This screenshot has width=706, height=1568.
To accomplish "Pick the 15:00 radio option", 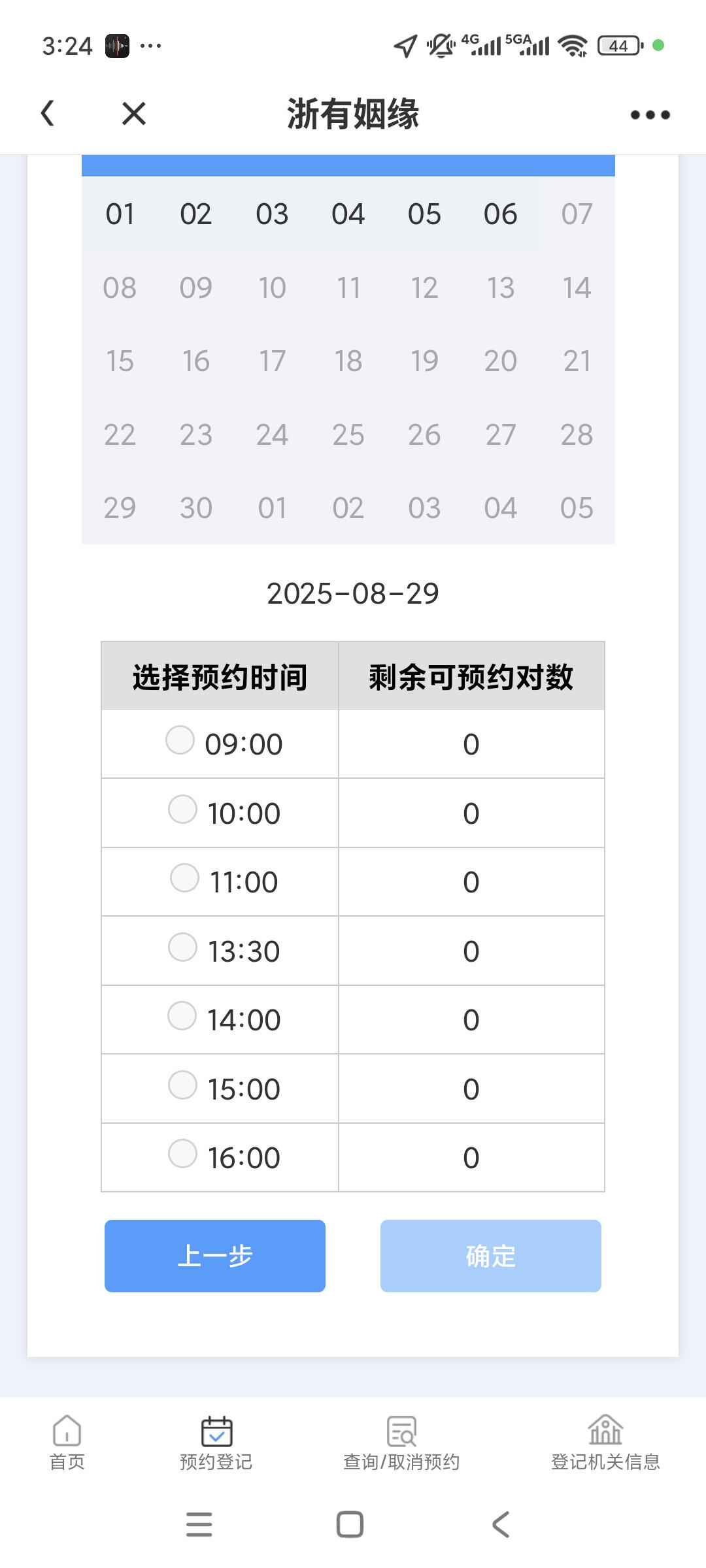I will point(182,1085).
